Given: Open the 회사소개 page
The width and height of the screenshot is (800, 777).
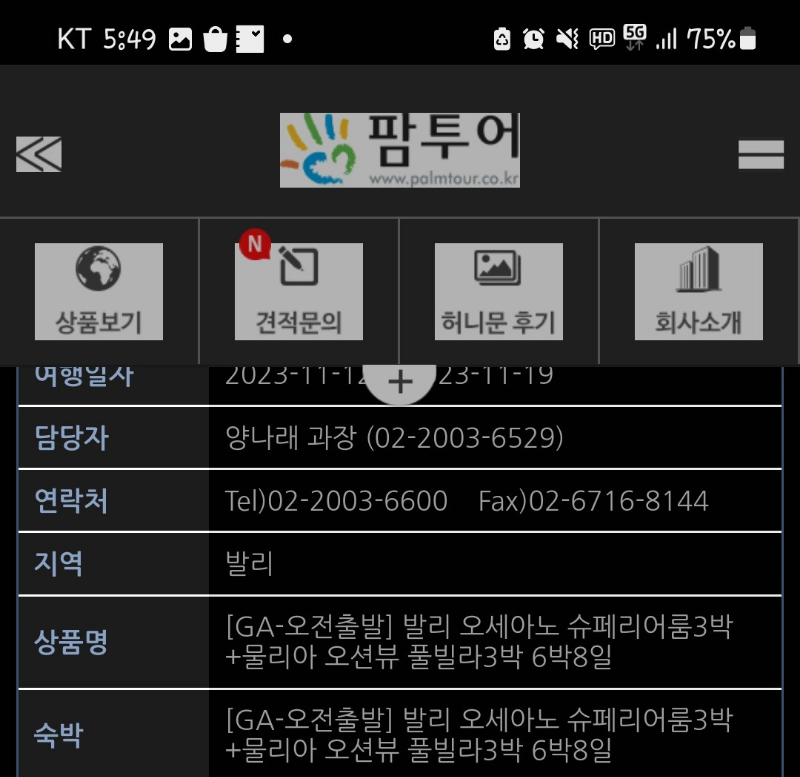Looking at the screenshot, I should 698,291.
